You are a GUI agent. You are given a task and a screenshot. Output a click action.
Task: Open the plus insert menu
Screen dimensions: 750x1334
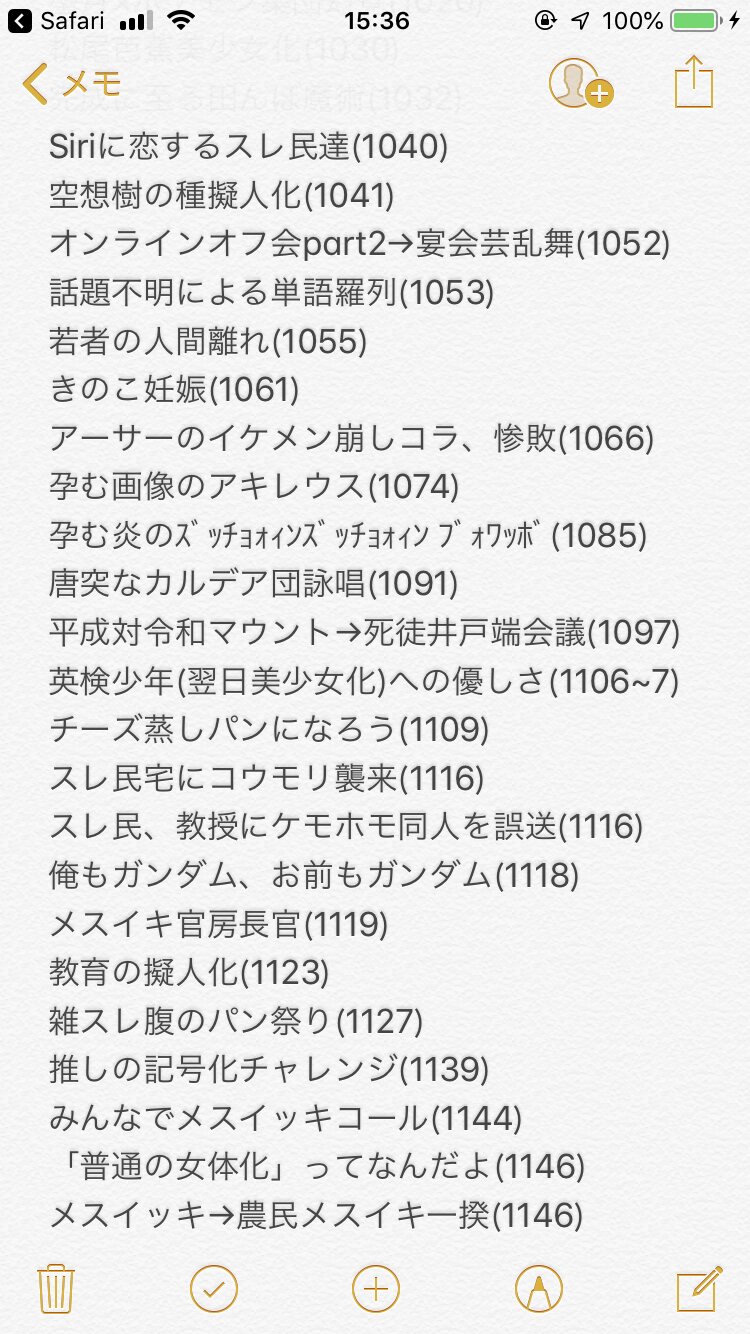(x=375, y=1288)
